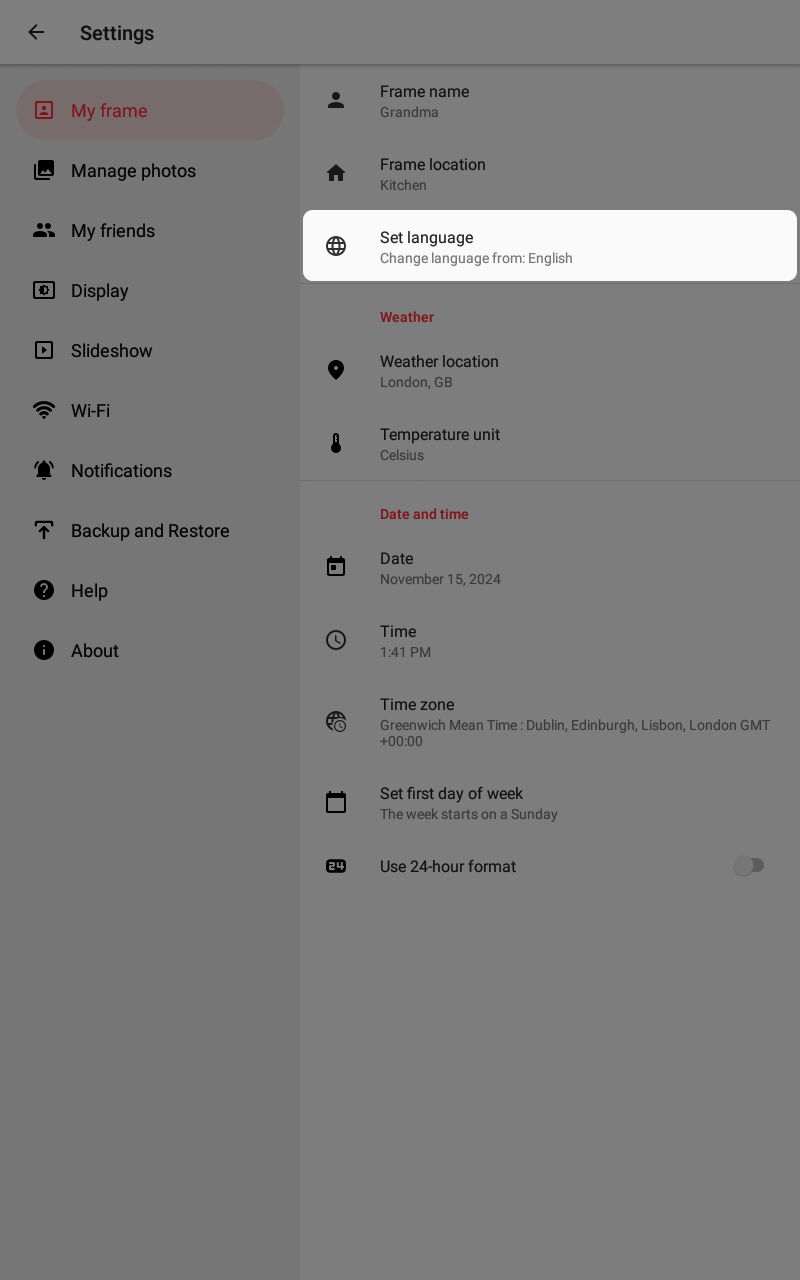Image resolution: width=800 pixels, height=1280 pixels.
Task: Open Display settings
Action: (150, 290)
